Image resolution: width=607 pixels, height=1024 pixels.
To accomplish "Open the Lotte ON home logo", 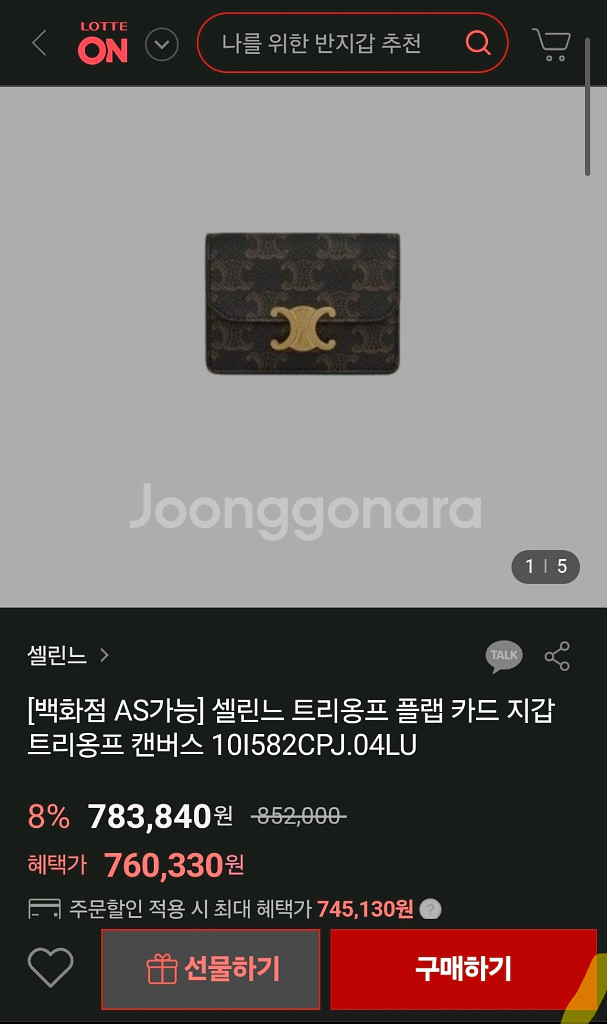I will (103, 43).
